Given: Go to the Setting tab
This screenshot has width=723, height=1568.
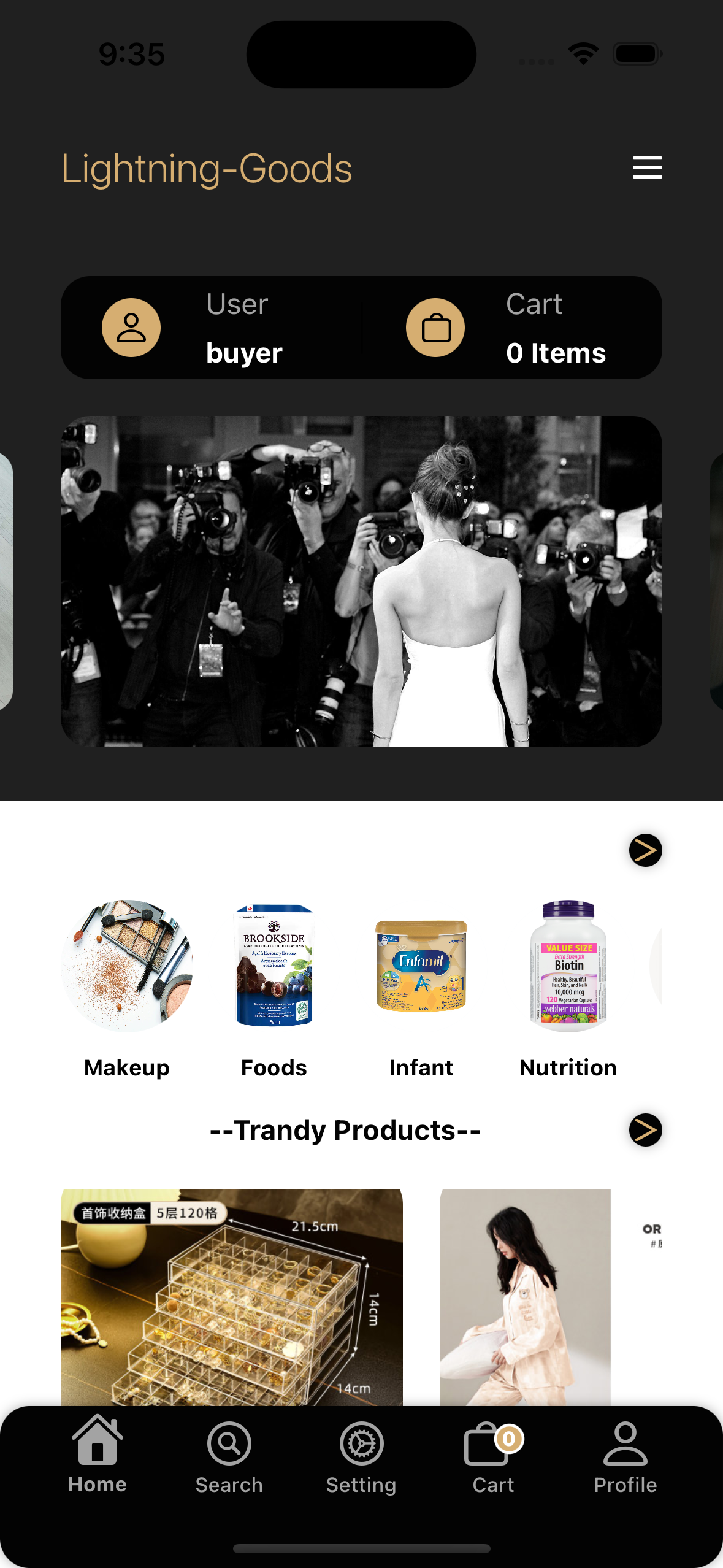Looking at the screenshot, I should pyautogui.click(x=361, y=1457).
